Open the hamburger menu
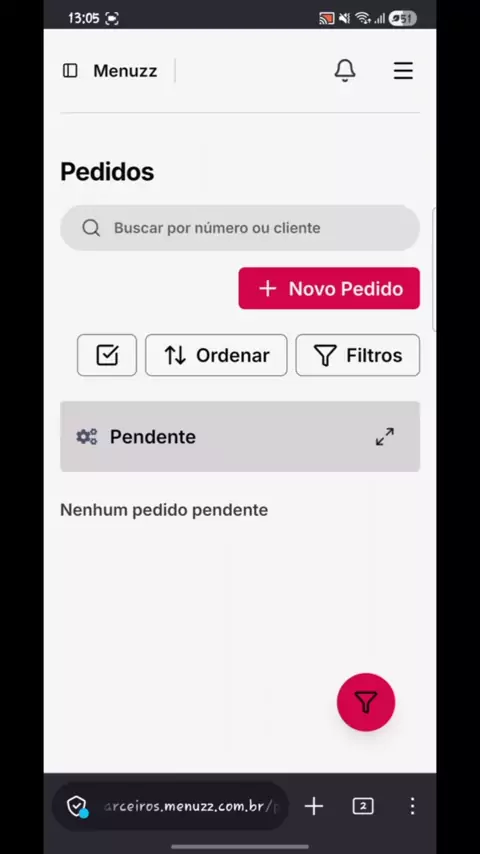Image resolution: width=480 pixels, height=854 pixels. click(x=403, y=71)
